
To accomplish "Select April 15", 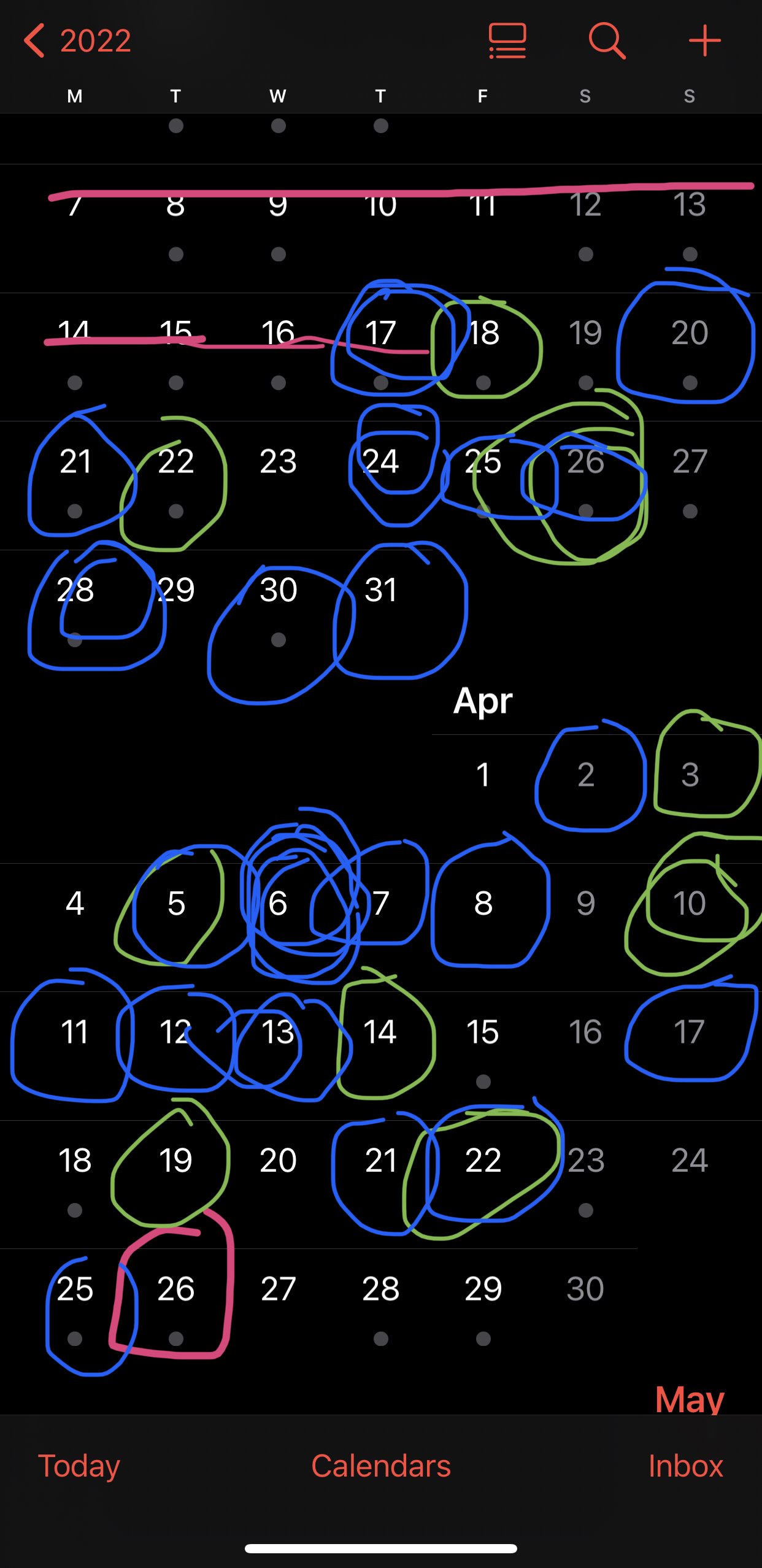I will (x=483, y=1032).
